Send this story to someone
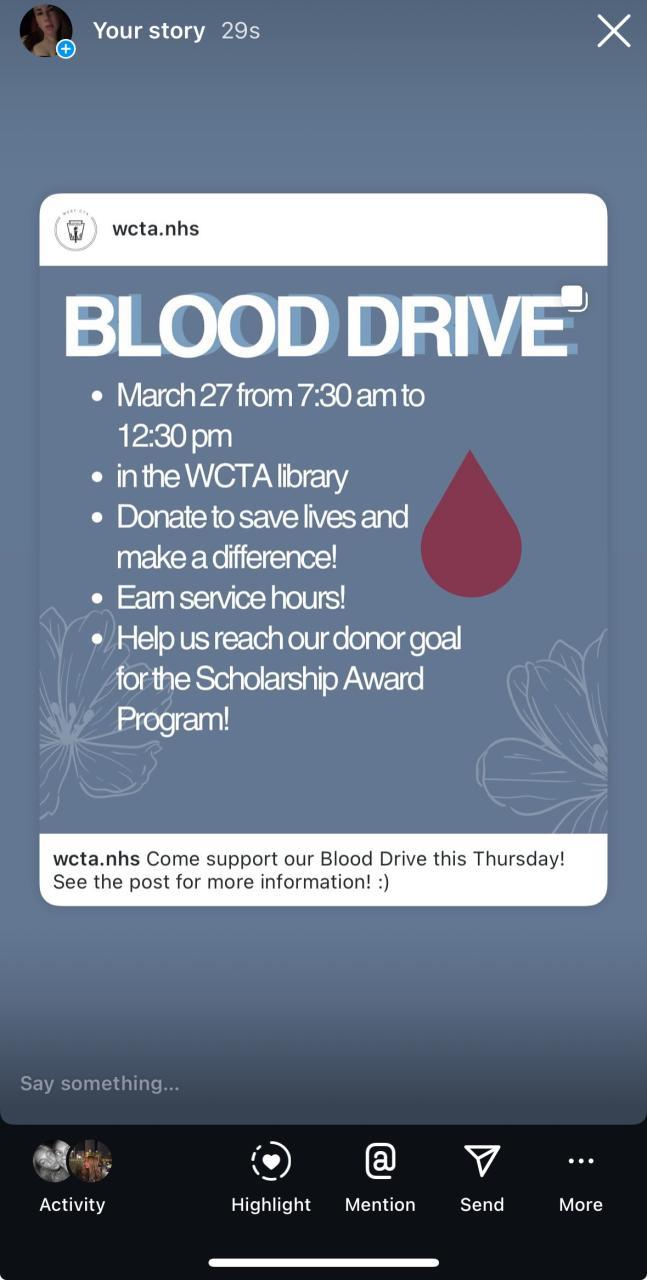 (x=482, y=1176)
